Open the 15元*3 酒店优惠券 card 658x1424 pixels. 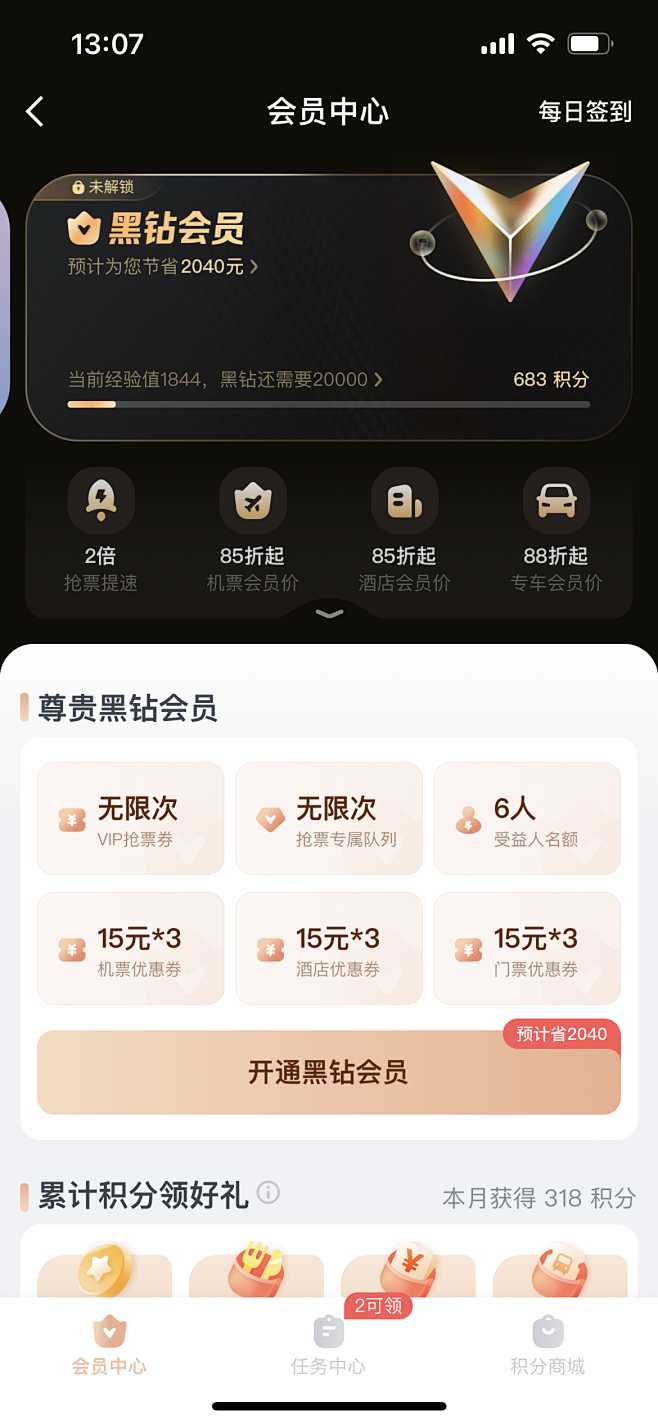329,949
